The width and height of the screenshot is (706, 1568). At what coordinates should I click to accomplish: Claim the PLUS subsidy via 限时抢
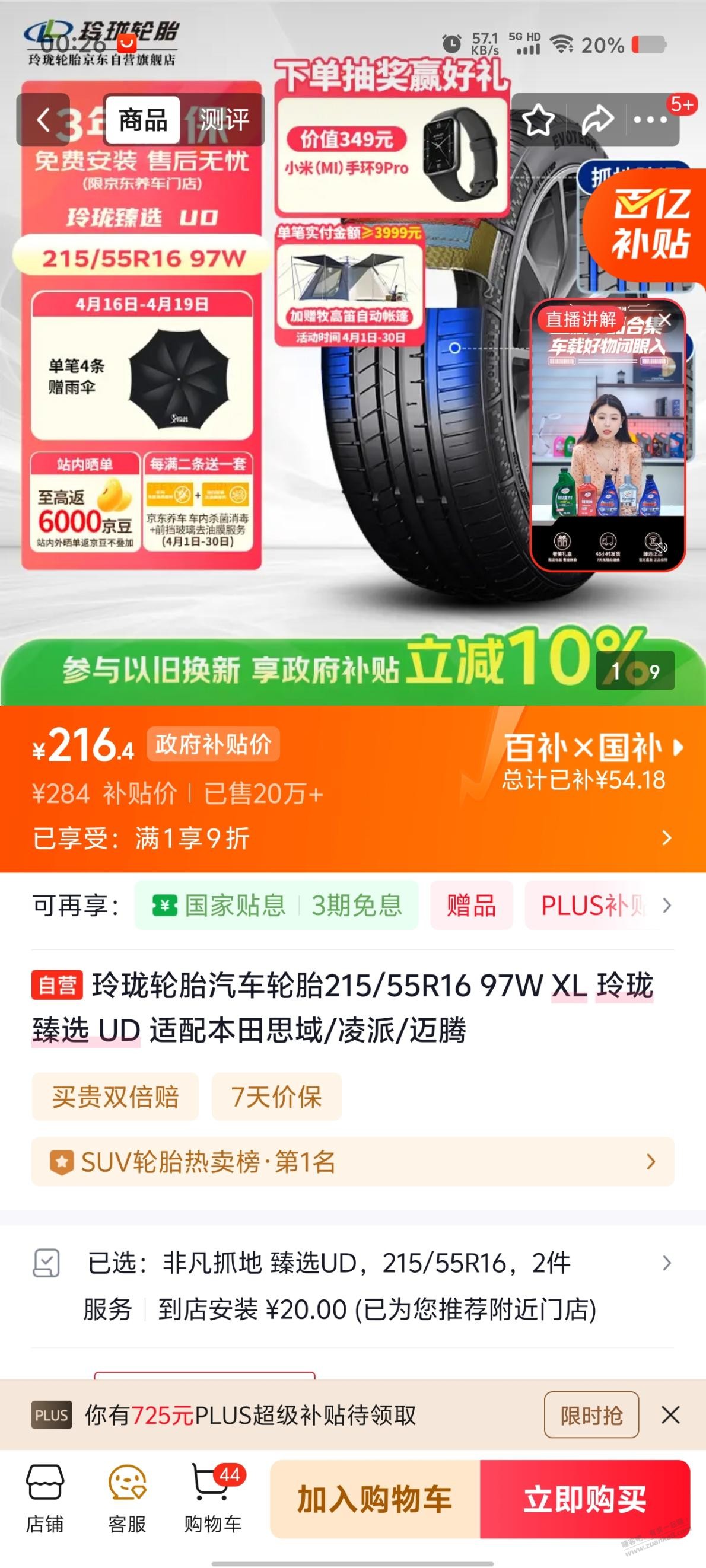point(591,1415)
